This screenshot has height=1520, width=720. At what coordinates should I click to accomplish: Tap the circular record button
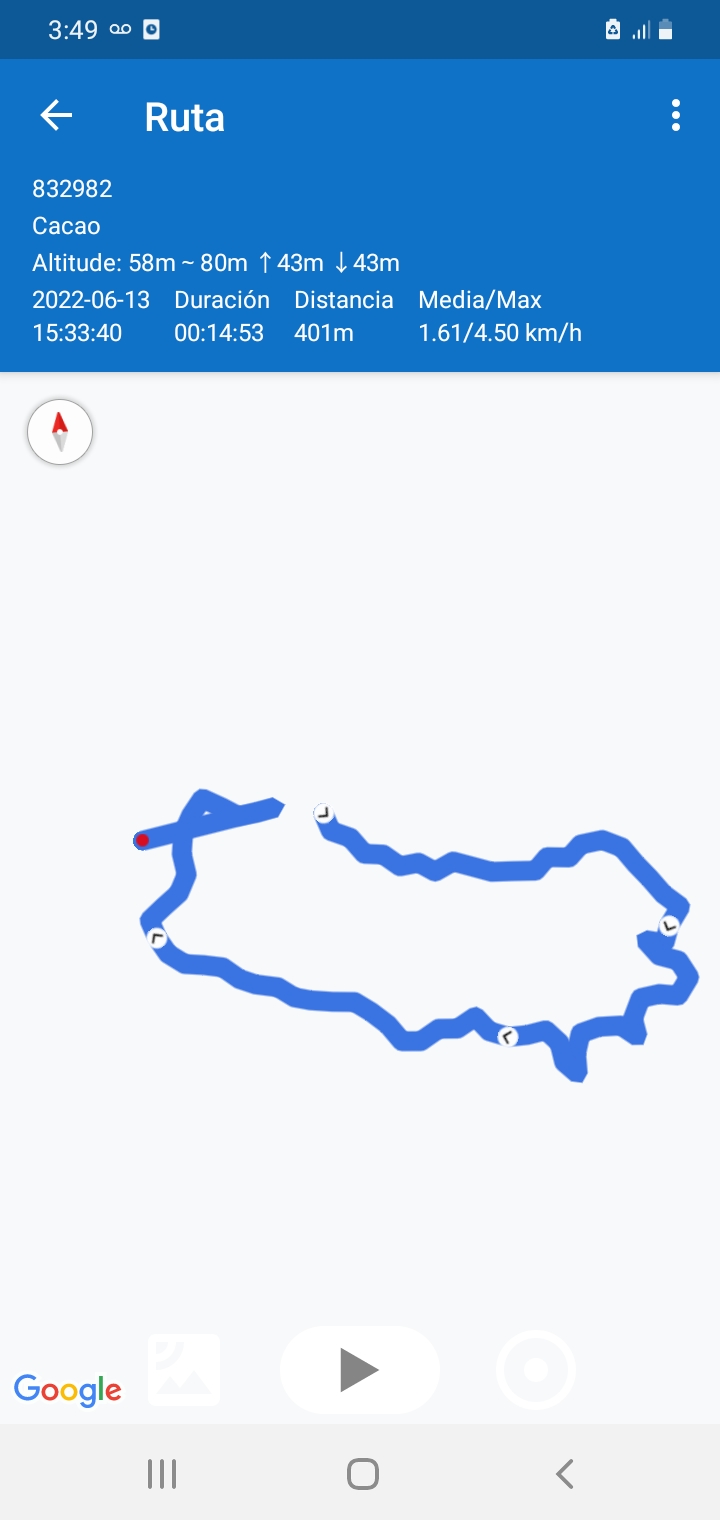coord(536,1370)
